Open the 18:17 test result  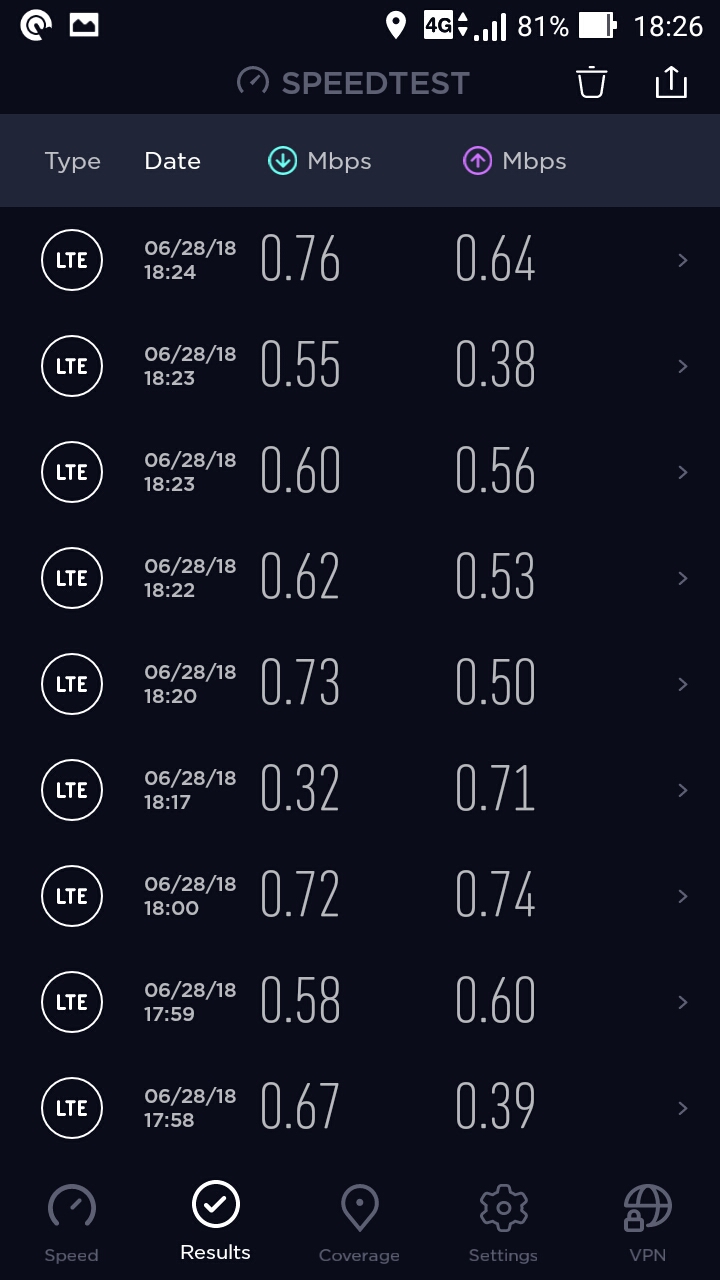[x=360, y=790]
